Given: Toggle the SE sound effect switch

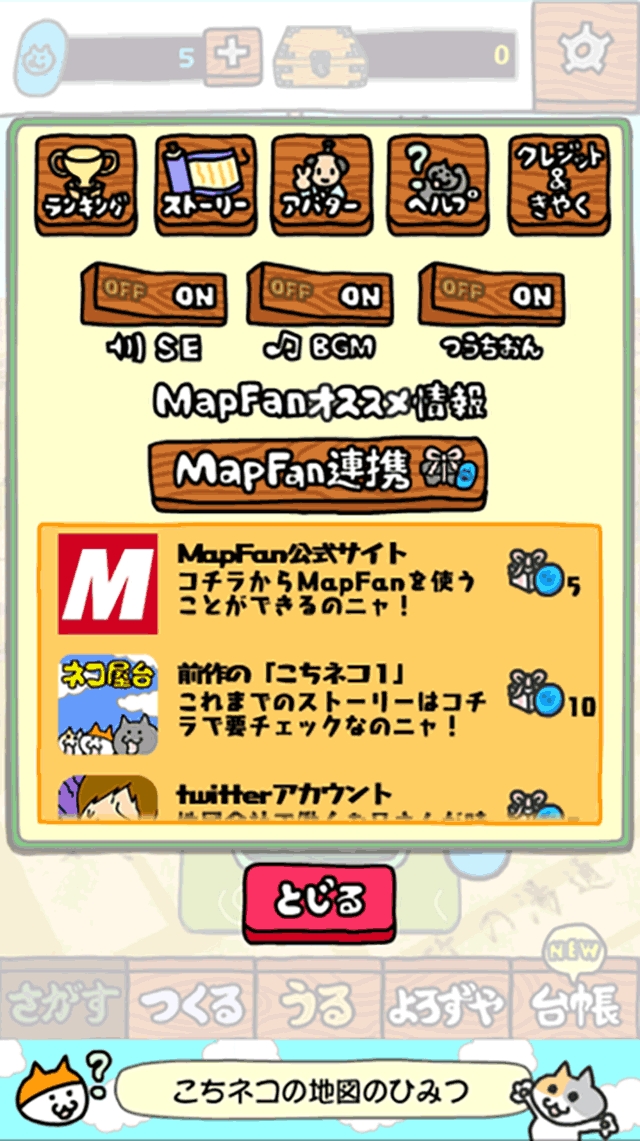Looking at the screenshot, I should pos(153,294).
